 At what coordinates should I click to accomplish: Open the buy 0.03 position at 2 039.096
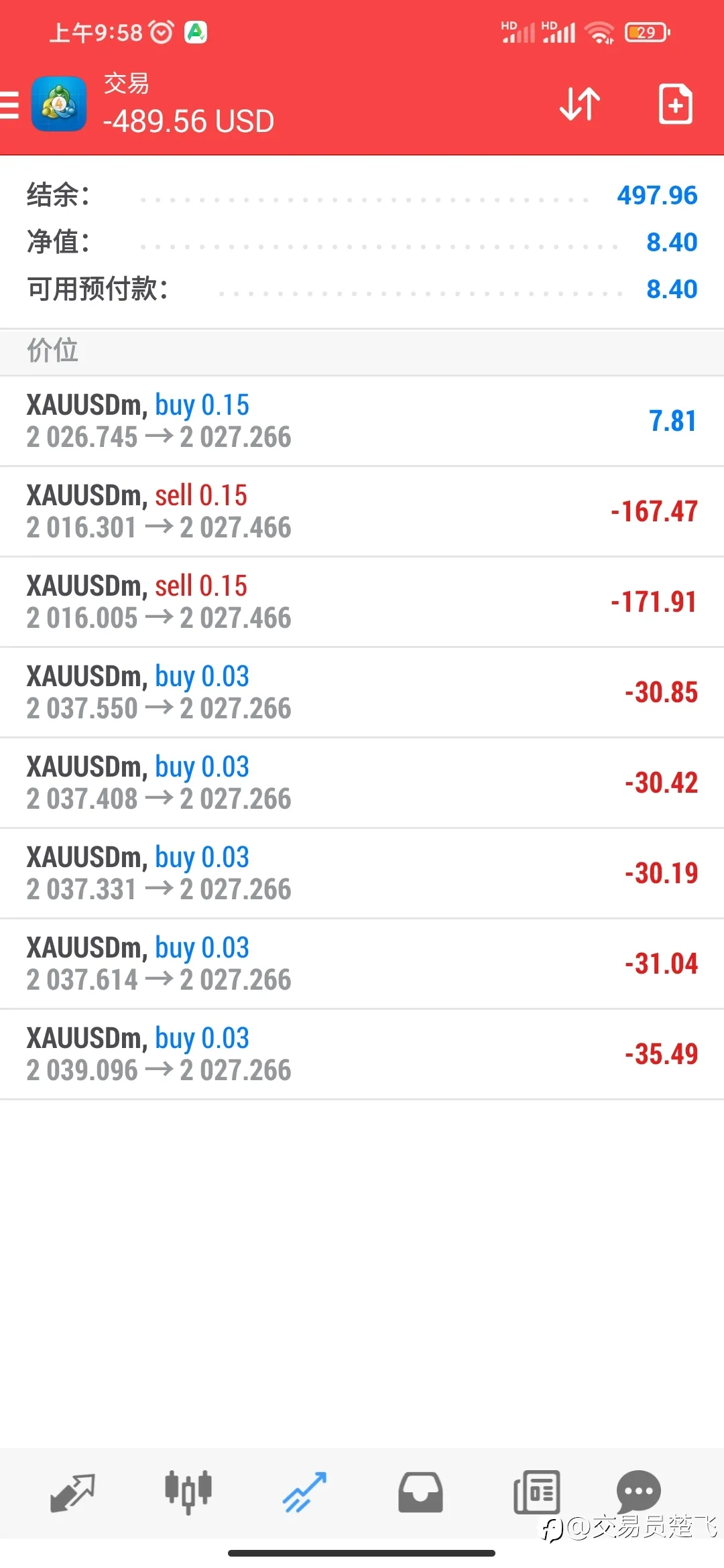point(362,1054)
